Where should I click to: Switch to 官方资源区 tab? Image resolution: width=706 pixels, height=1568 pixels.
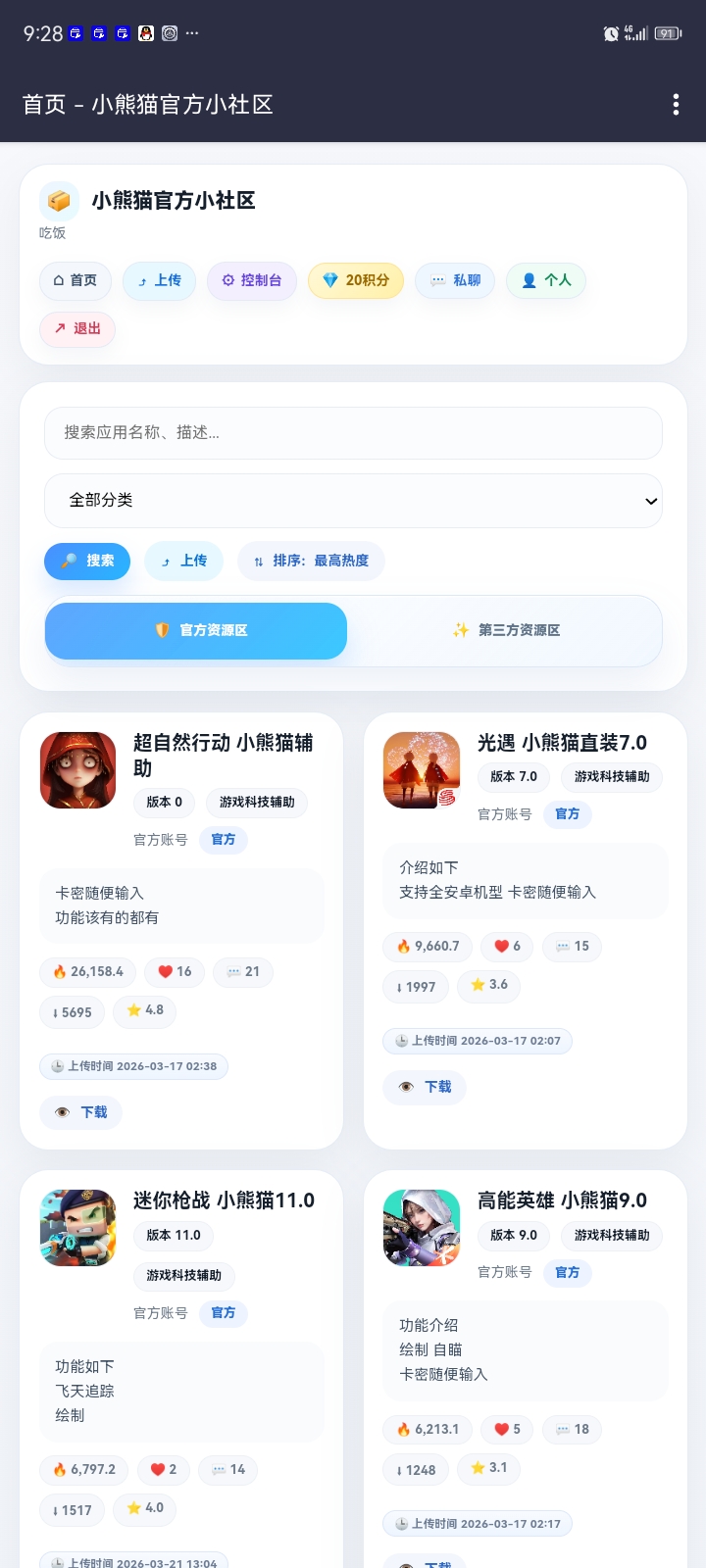click(195, 631)
